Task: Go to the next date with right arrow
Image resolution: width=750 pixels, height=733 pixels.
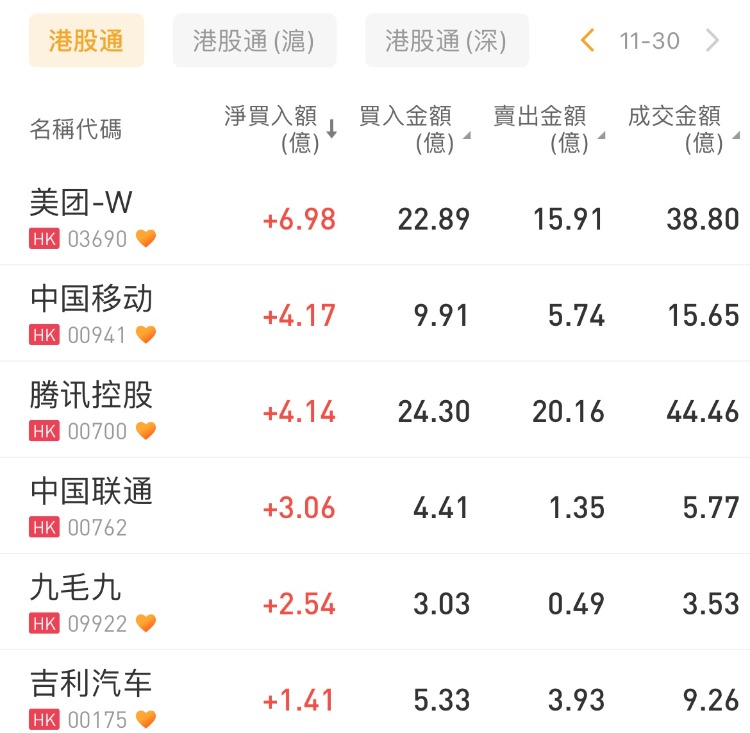Action: pos(712,41)
